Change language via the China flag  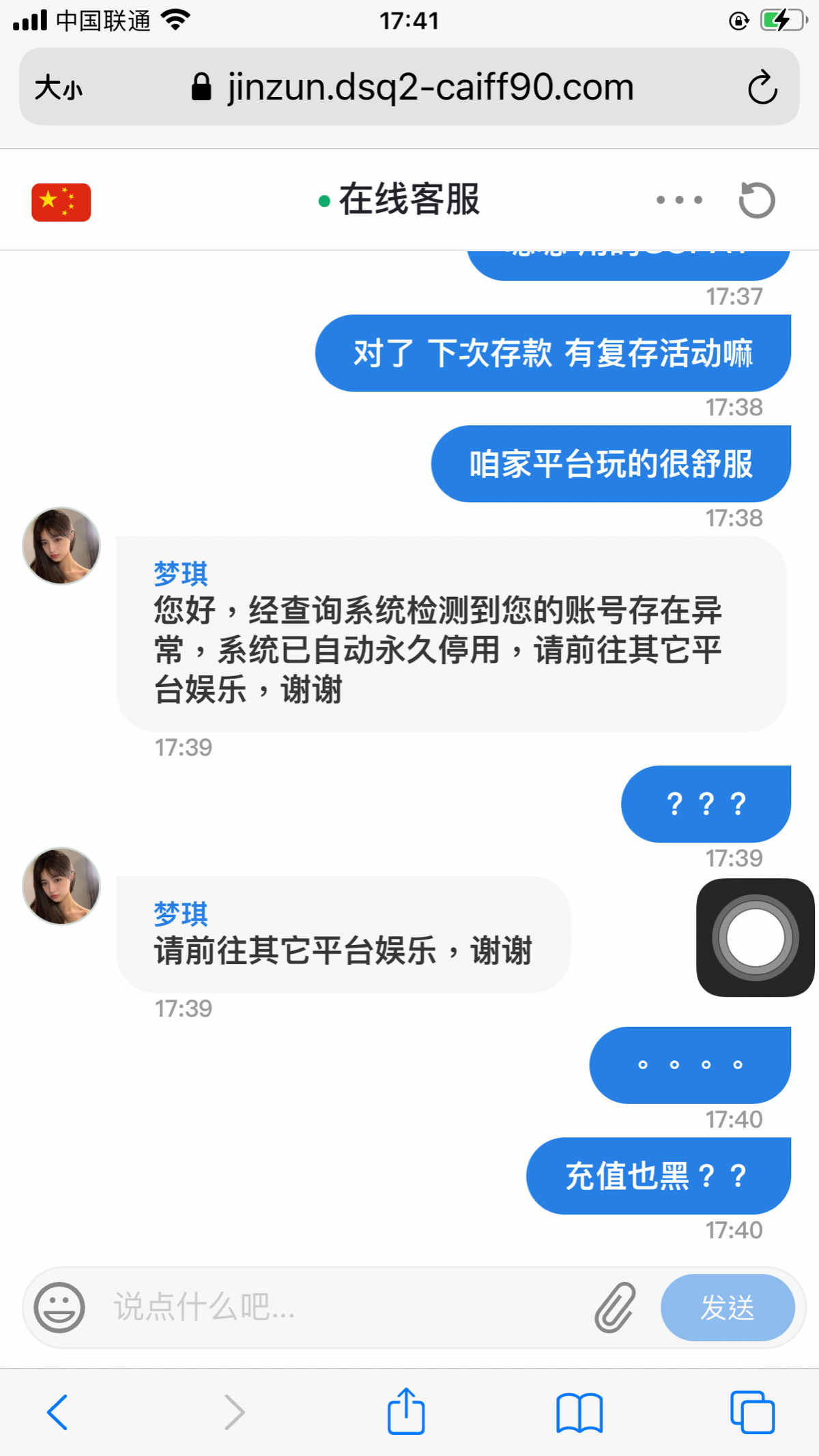click(61, 202)
